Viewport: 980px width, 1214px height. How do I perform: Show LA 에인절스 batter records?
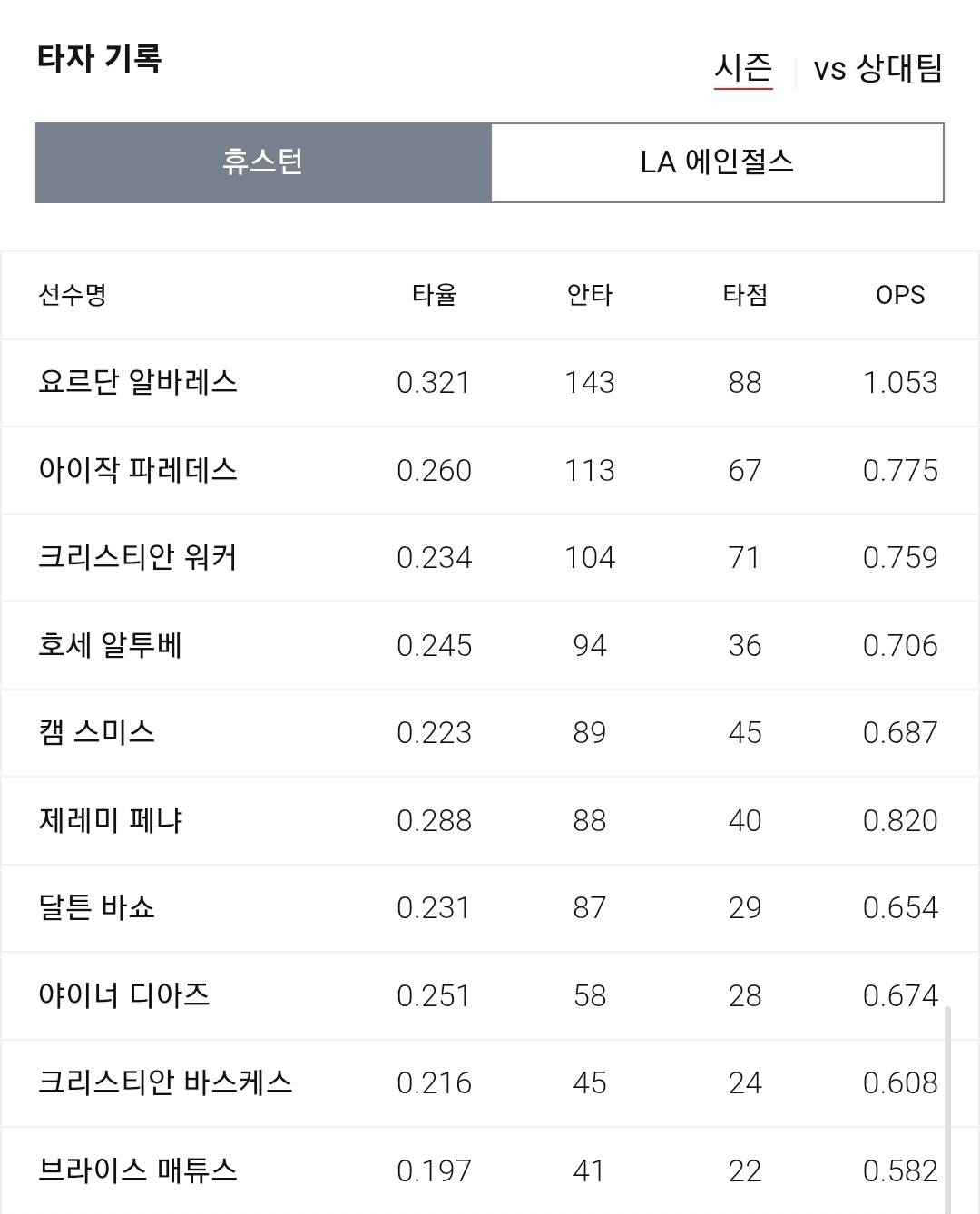point(717,162)
